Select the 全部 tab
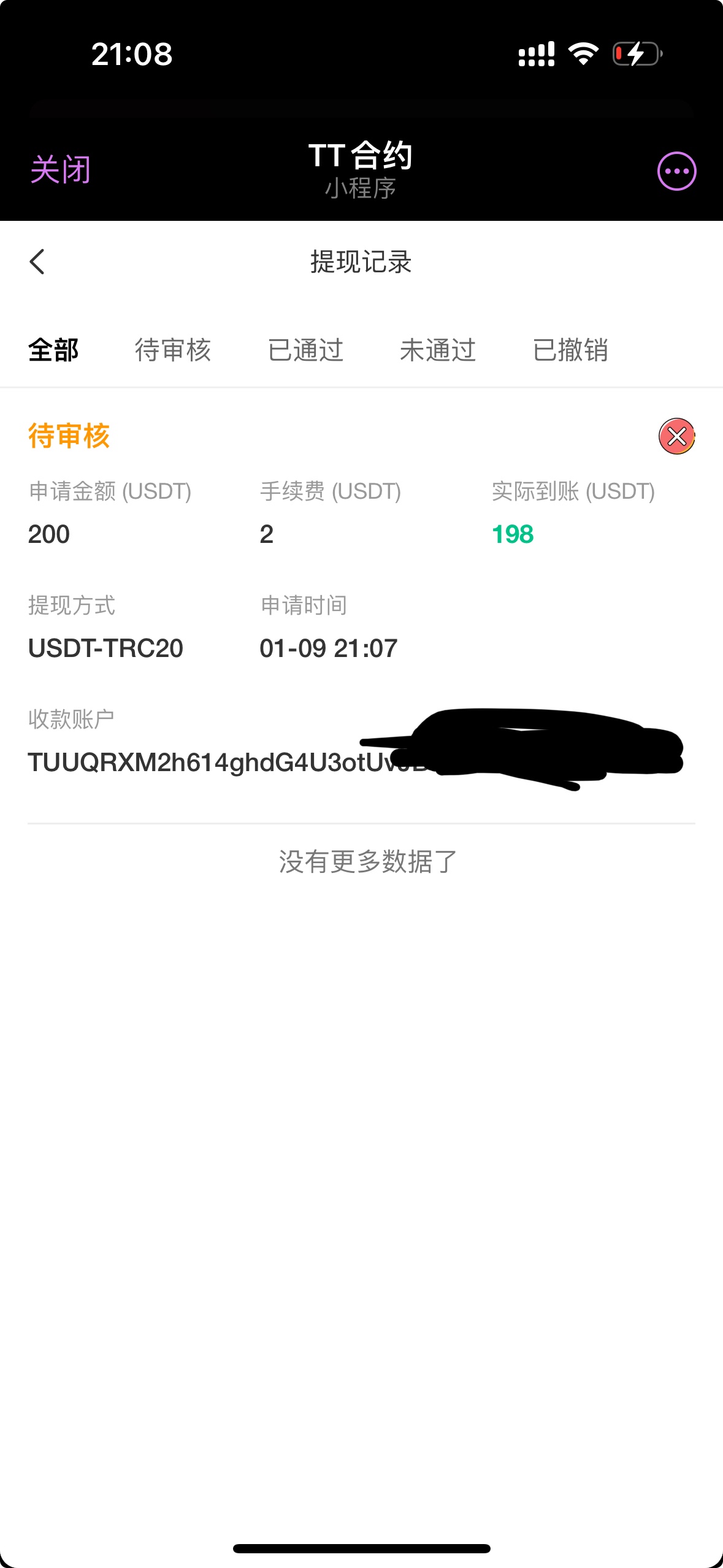Screen dimensions: 723x1568 coord(53,350)
